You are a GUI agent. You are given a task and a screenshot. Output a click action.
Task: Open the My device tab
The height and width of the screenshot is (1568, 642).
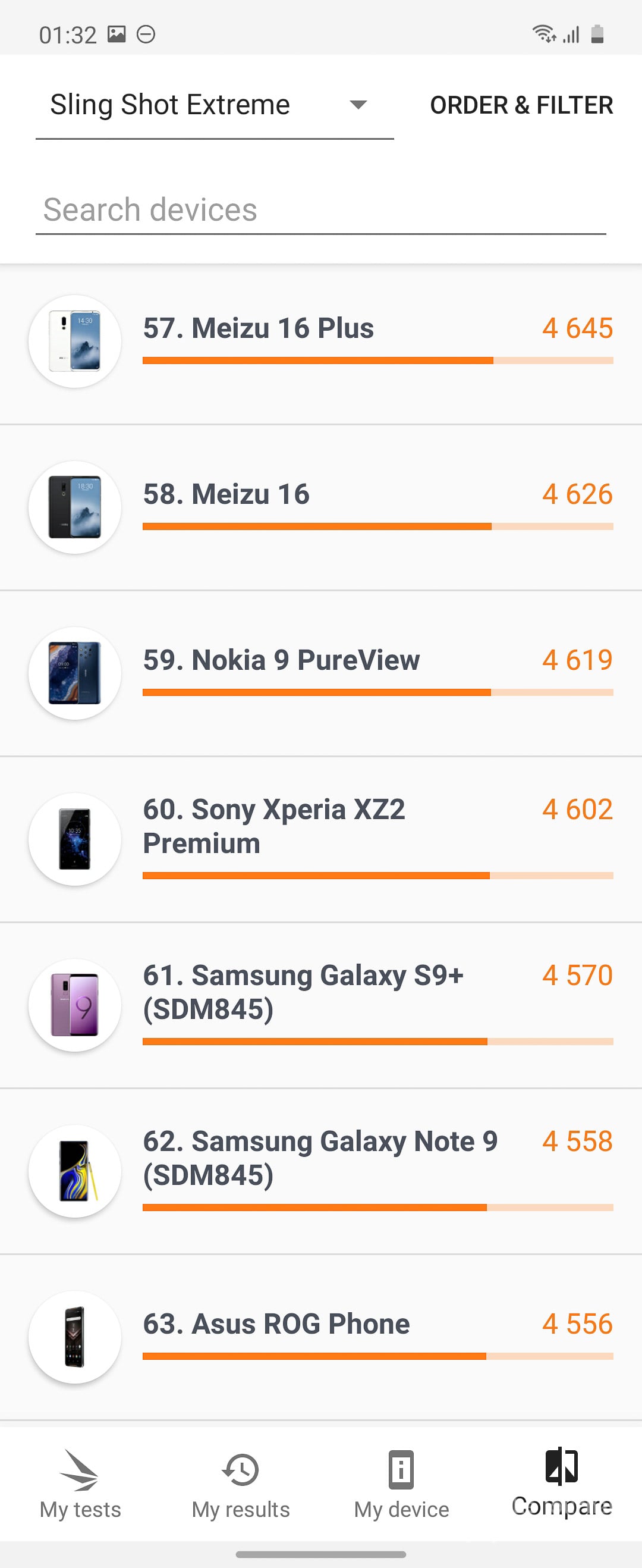[402, 1485]
